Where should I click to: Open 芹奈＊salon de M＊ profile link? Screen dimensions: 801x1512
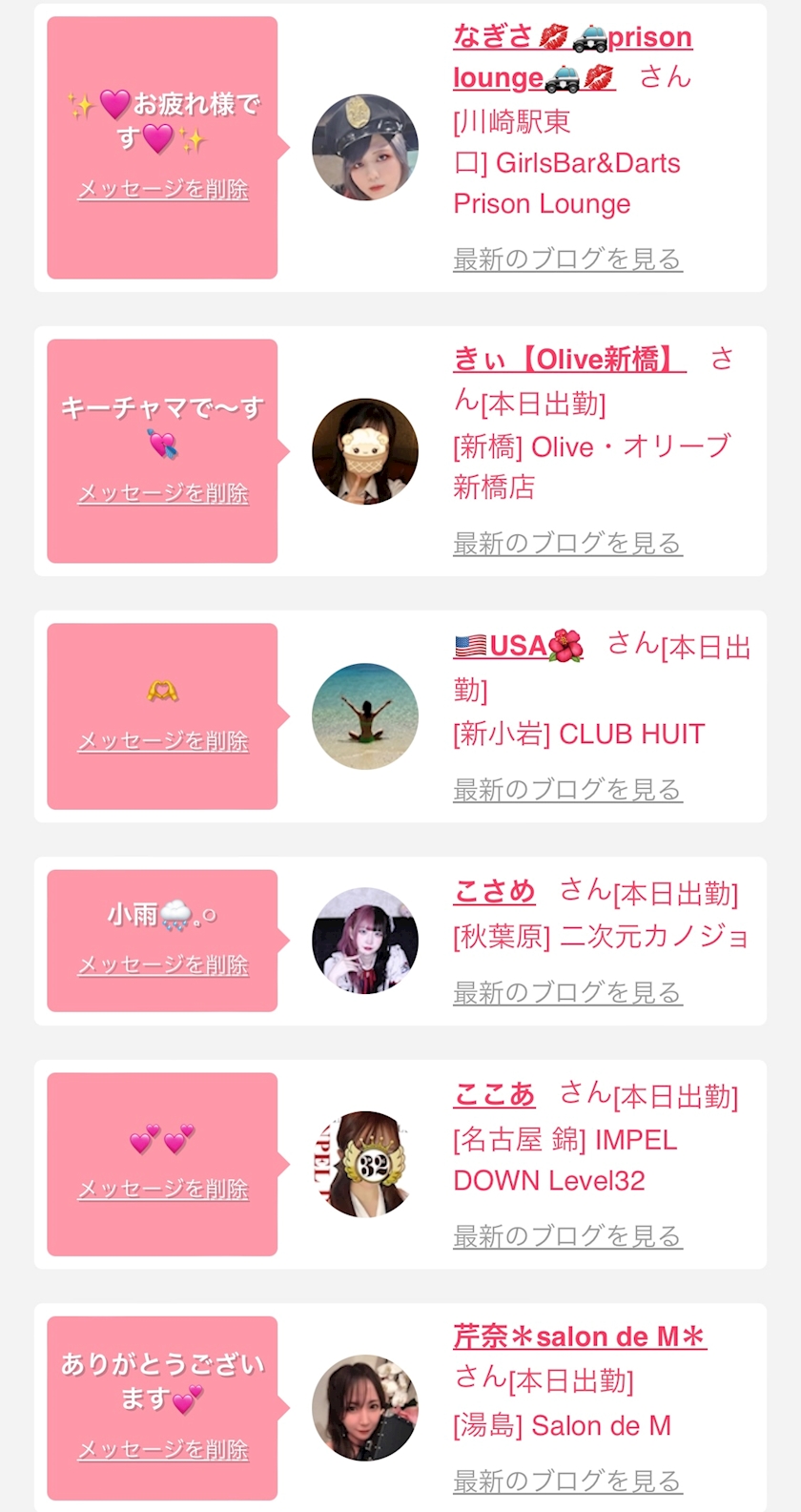point(579,1337)
